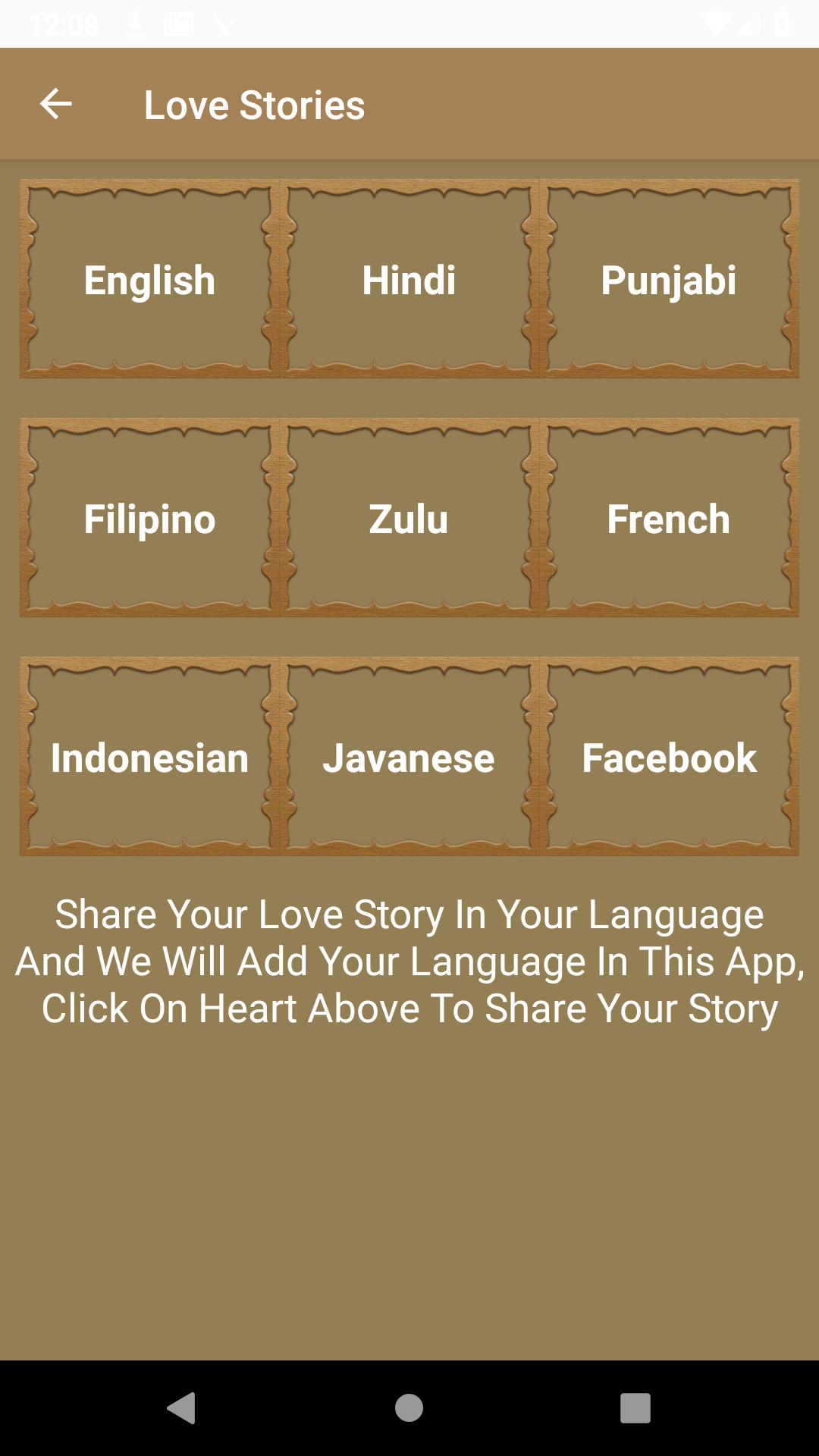Go to home via system navigation bar
Screen dimensions: 819x1456
pyautogui.click(x=409, y=1408)
